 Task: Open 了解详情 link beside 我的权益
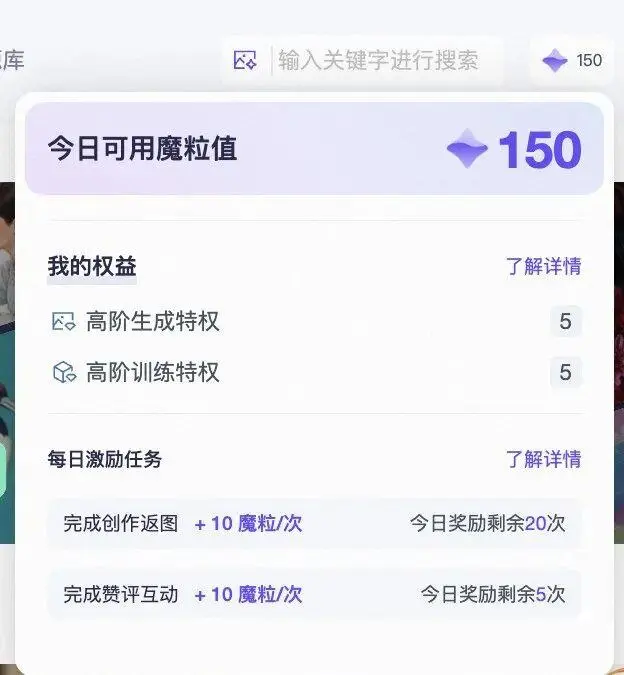point(543,266)
